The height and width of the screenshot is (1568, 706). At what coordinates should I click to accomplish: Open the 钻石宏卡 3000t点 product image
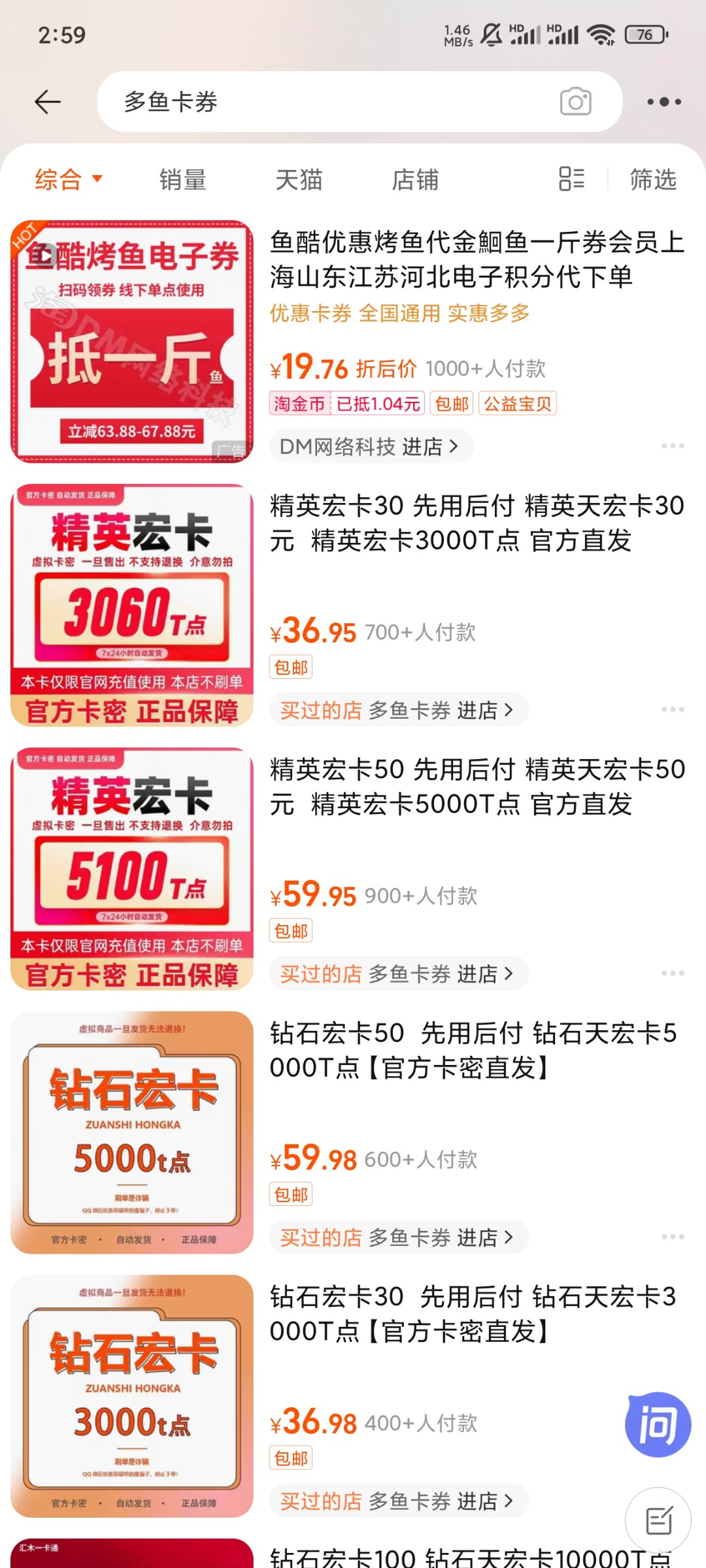(132, 1396)
